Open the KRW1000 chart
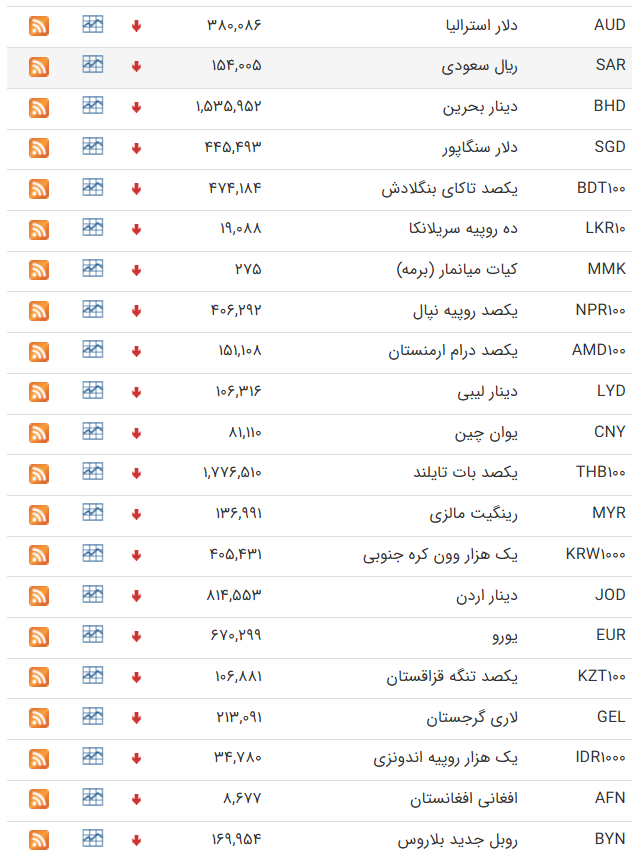 (93, 553)
